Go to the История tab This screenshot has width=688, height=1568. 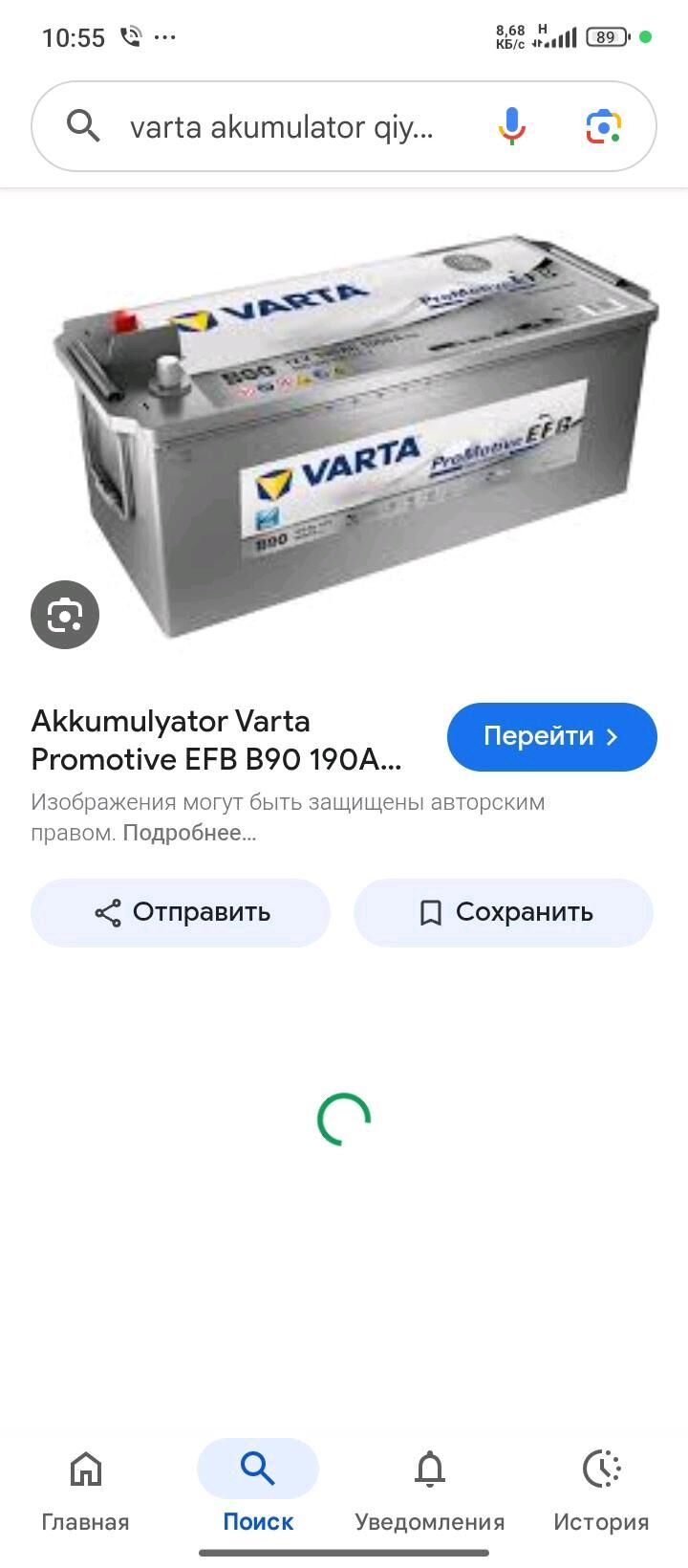pos(601,1490)
